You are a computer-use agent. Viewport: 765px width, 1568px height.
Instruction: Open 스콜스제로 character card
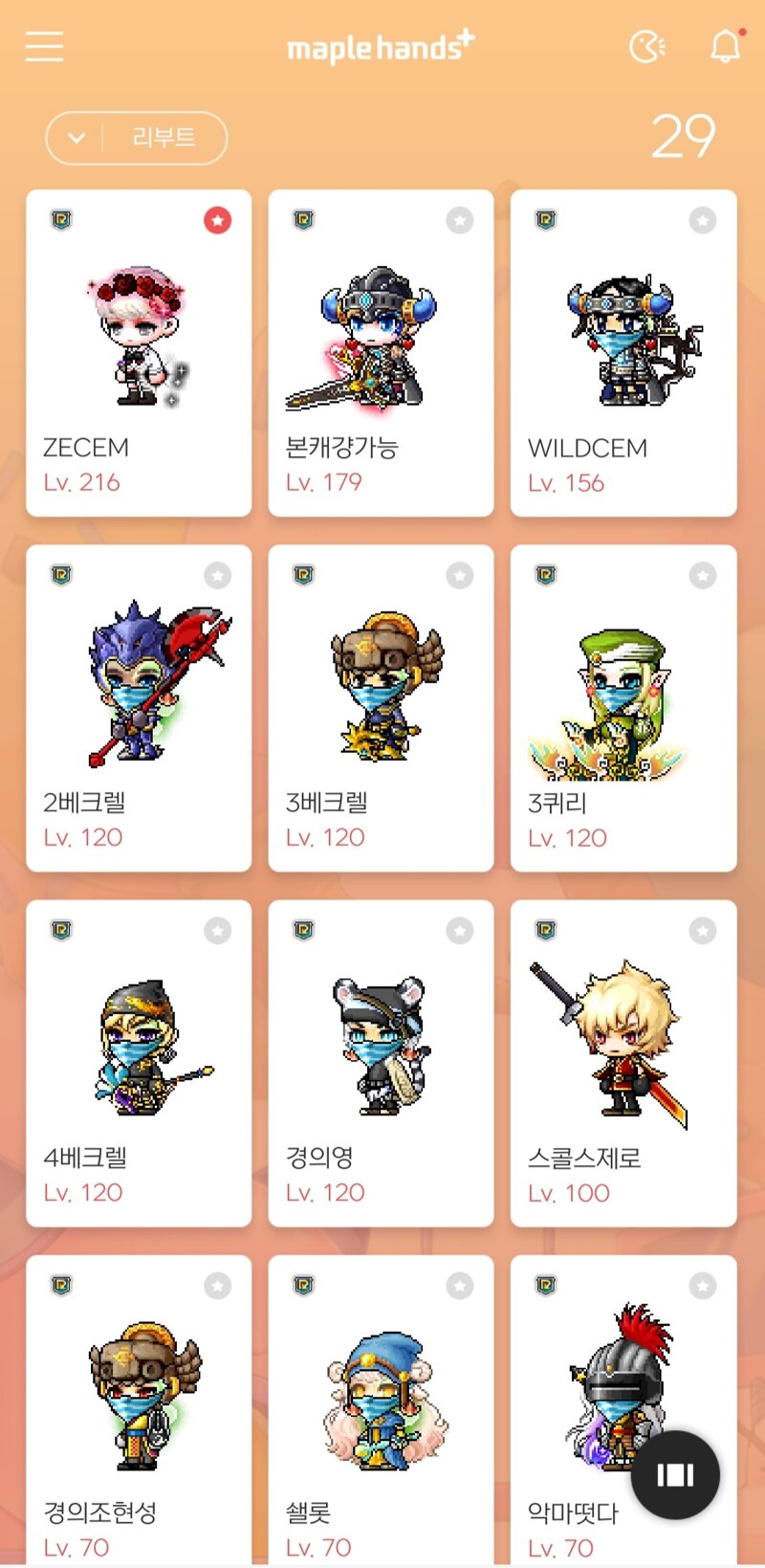tap(623, 1064)
